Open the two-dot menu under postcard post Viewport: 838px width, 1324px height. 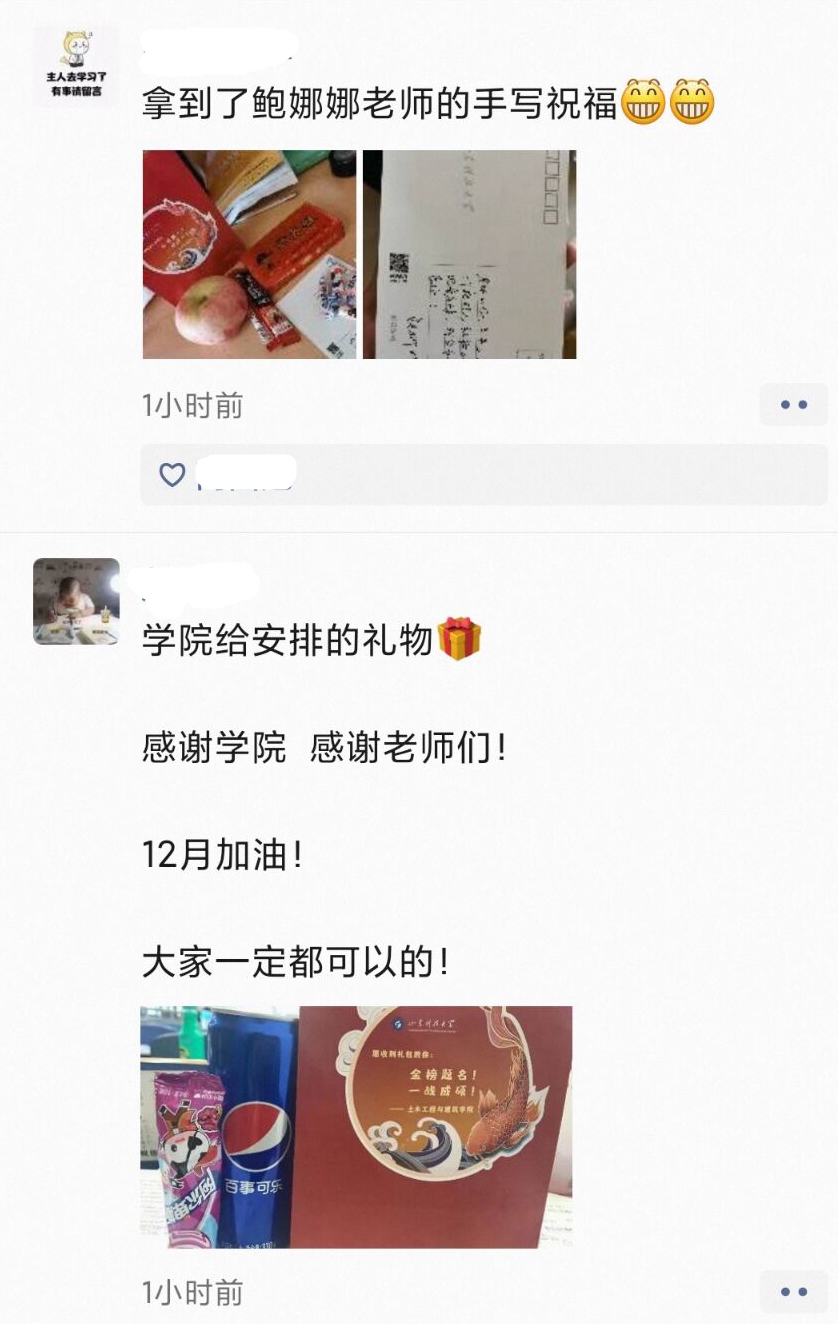(793, 405)
